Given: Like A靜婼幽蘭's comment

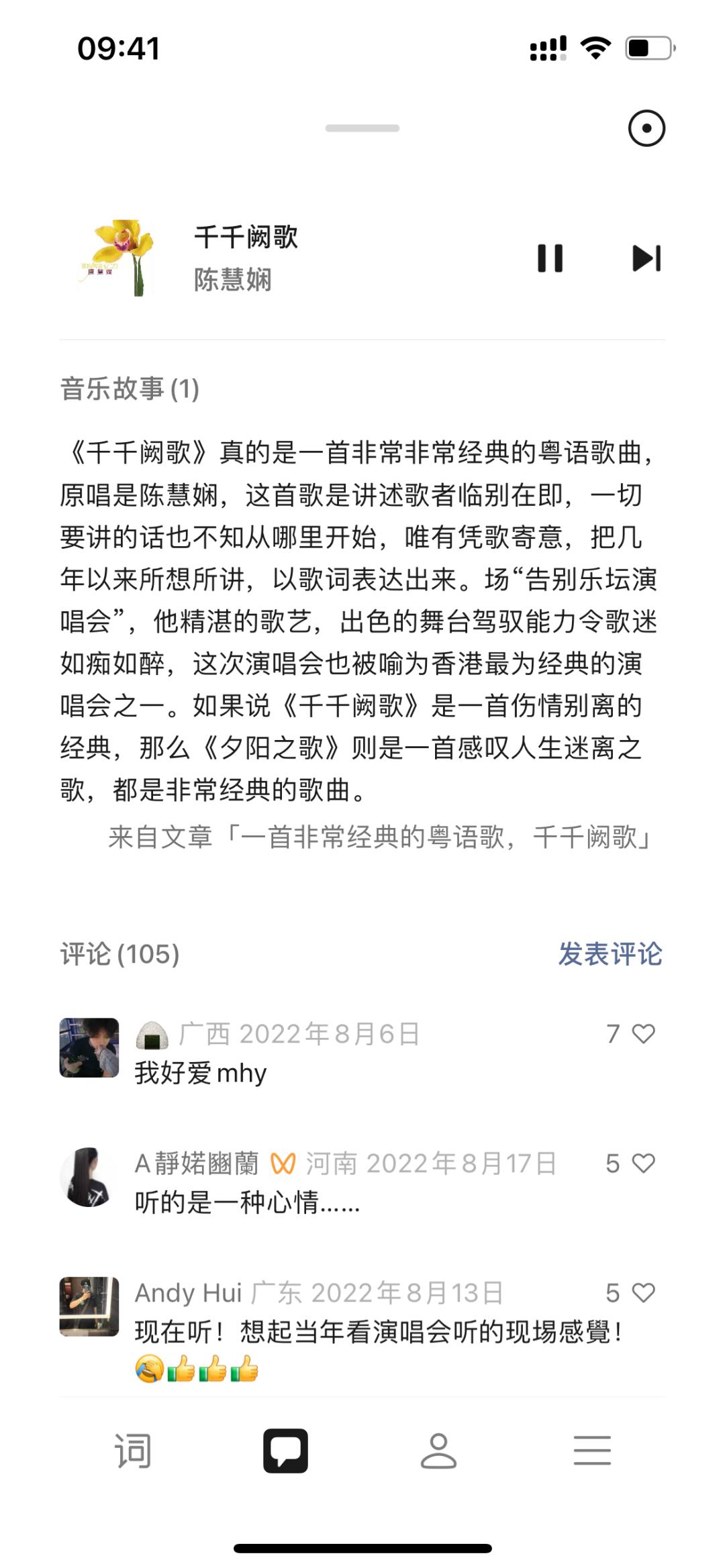Looking at the screenshot, I should pyautogui.click(x=643, y=1163).
